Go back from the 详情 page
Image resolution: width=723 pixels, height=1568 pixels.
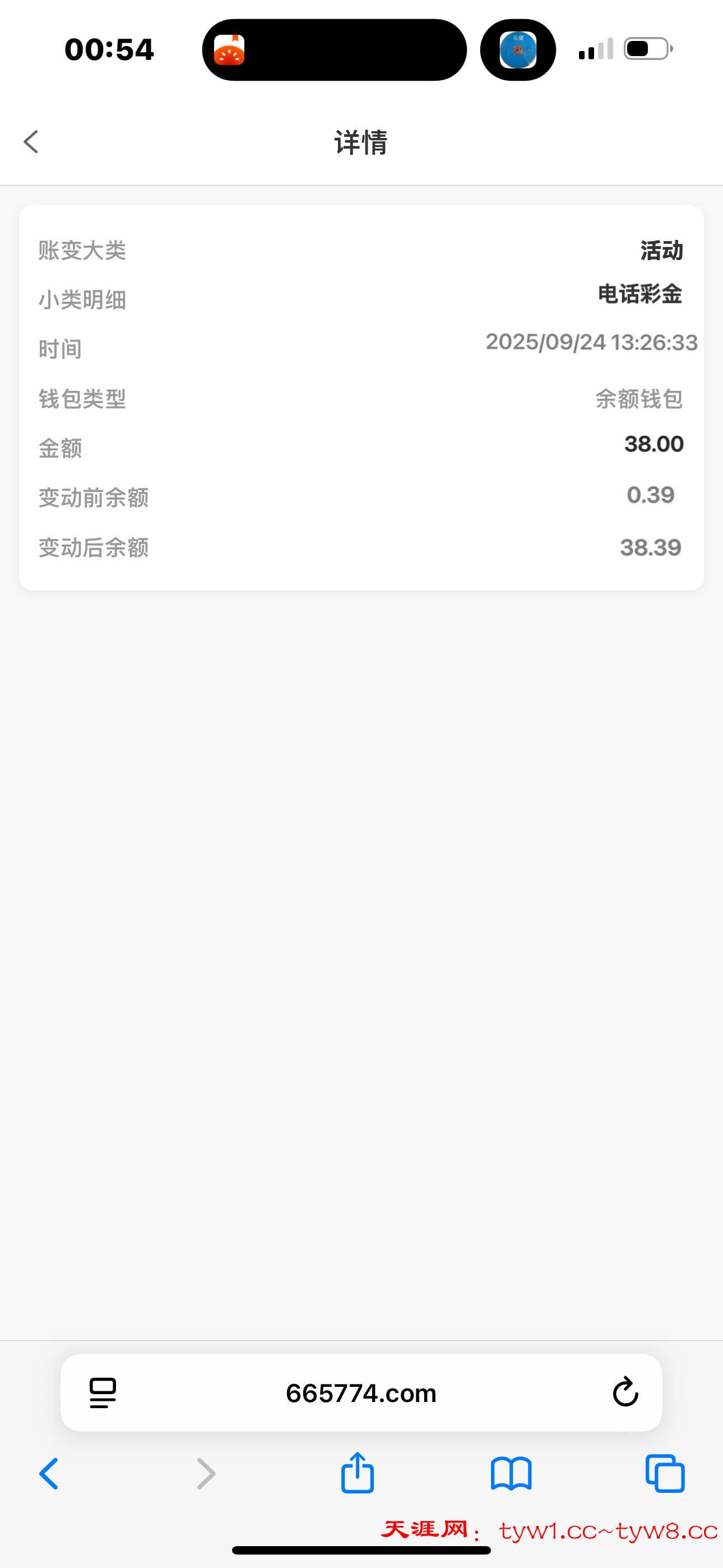click(31, 142)
